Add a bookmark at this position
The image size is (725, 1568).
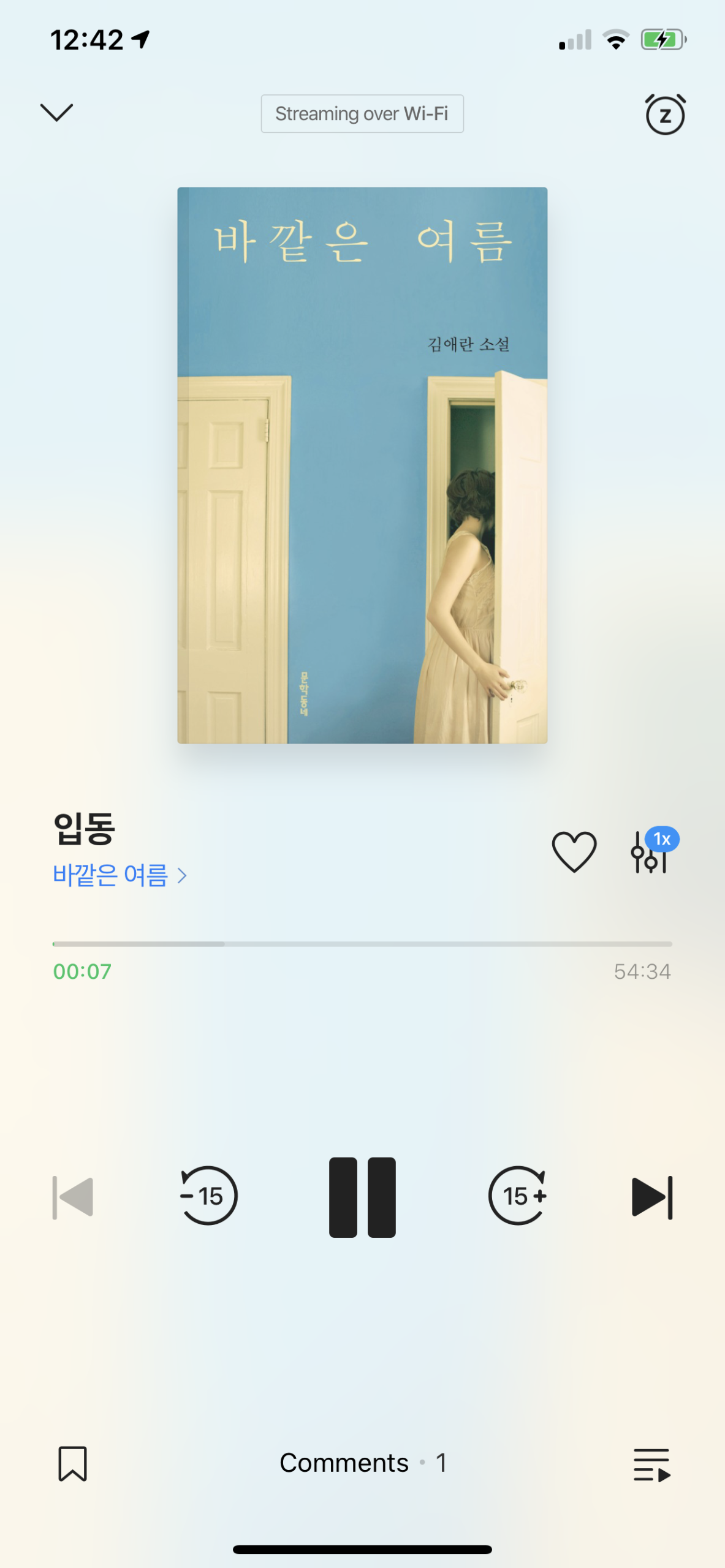tap(72, 1464)
